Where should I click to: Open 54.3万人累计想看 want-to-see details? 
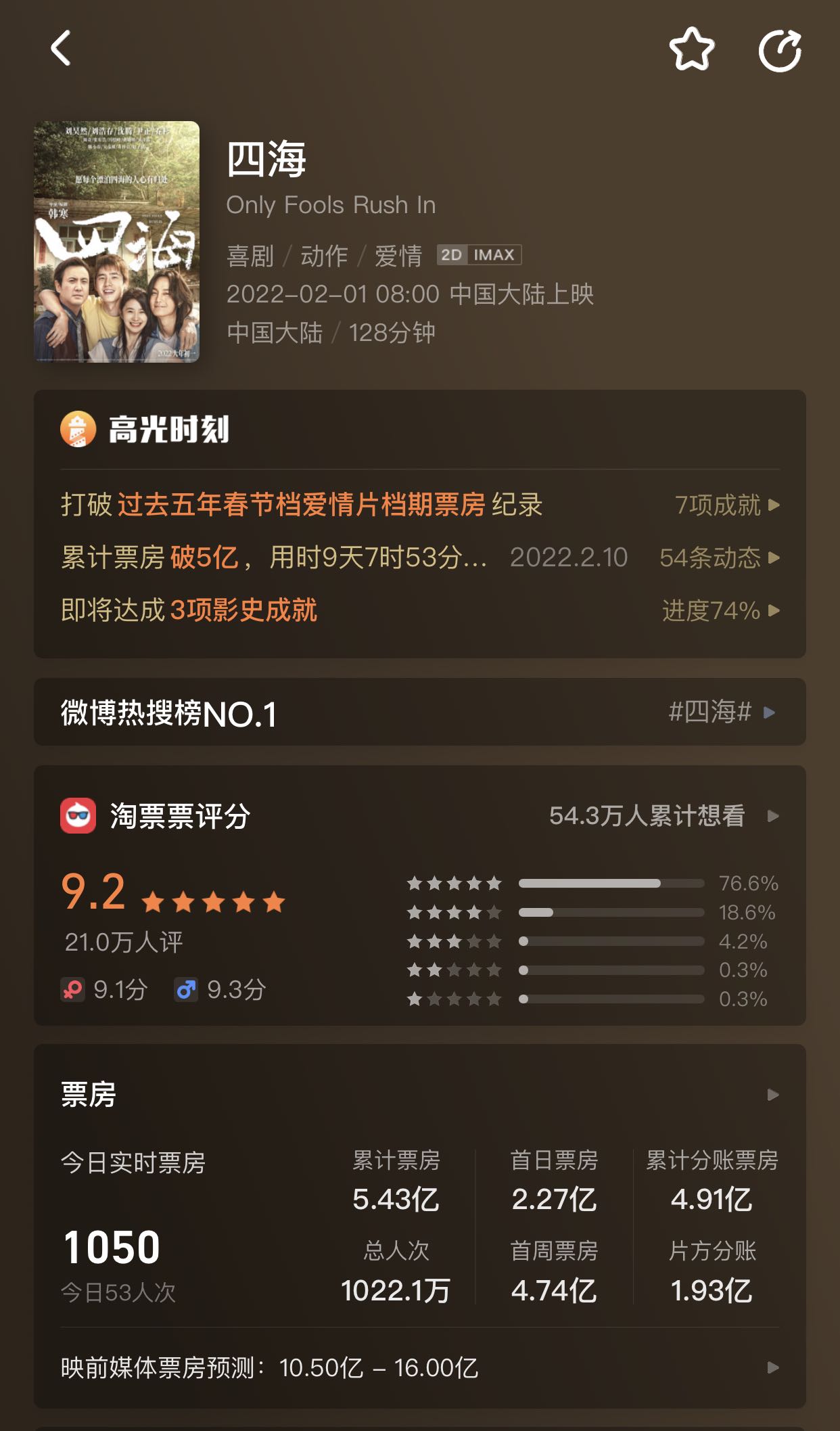click(x=663, y=816)
